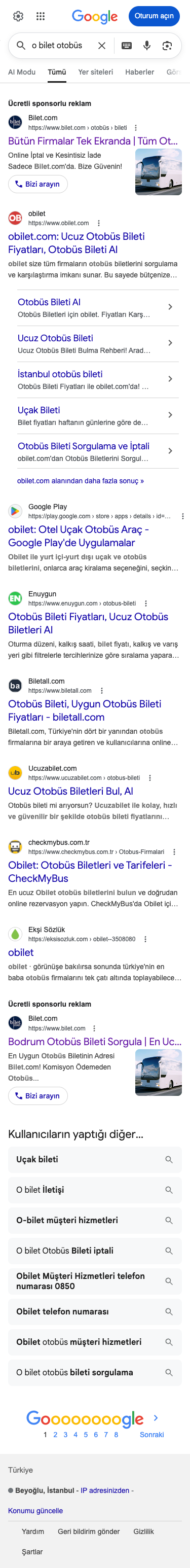
Task: Clear the search query with X
Action: click(102, 46)
